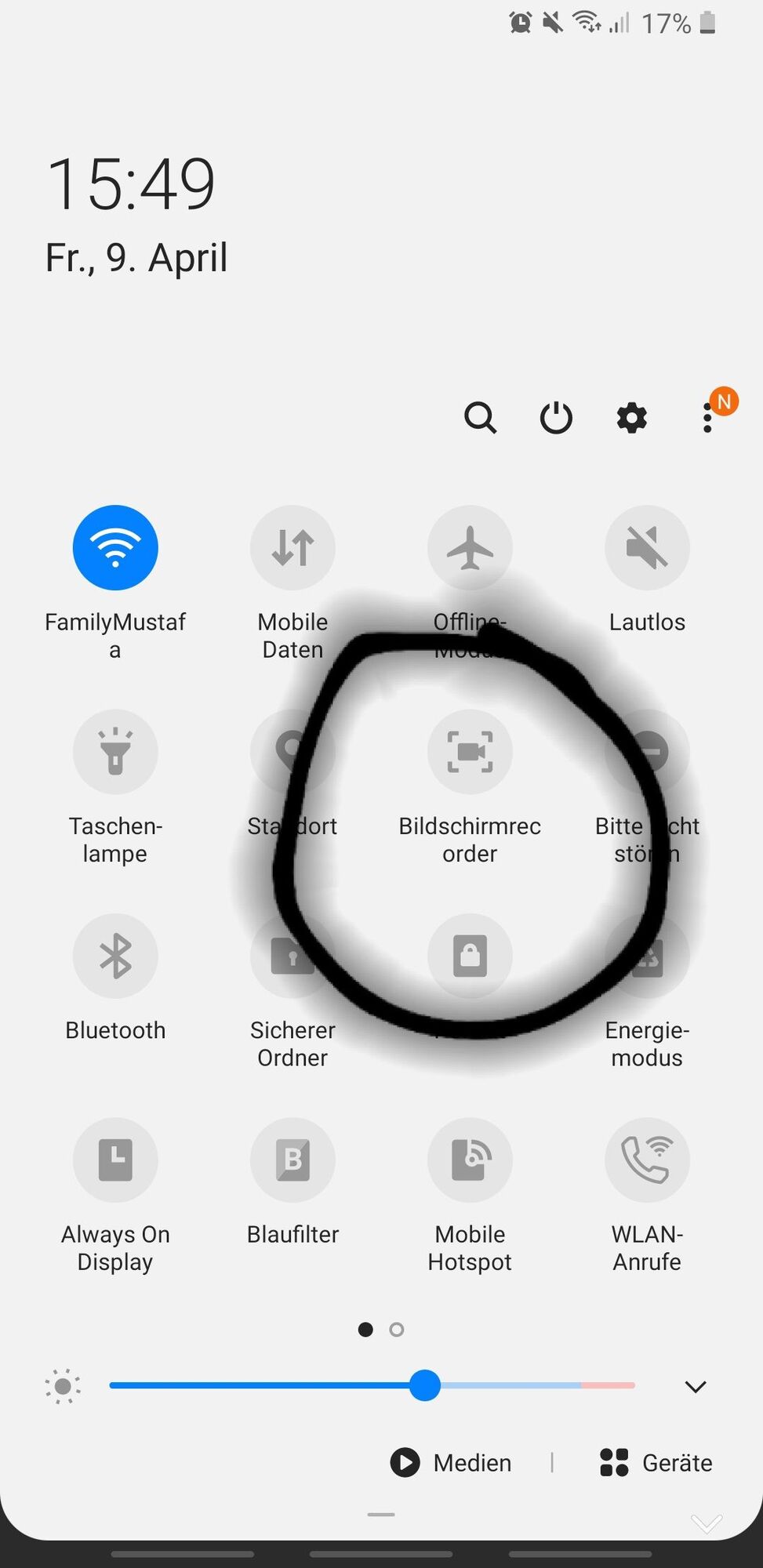
Task: Enable WLAN-Anrufe
Action: (x=647, y=1160)
